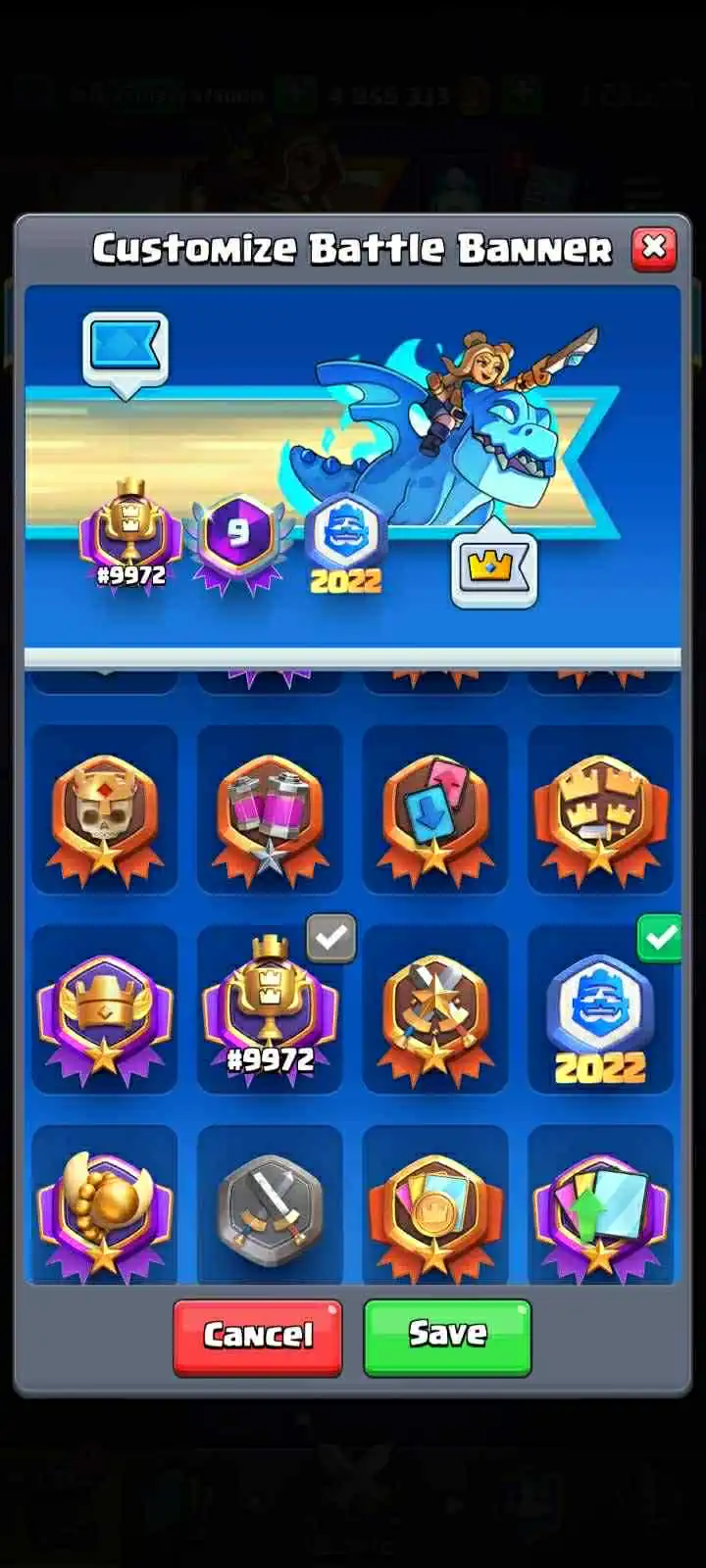
Task: Deselect the #9972 trophy badge
Action: (270, 1011)
